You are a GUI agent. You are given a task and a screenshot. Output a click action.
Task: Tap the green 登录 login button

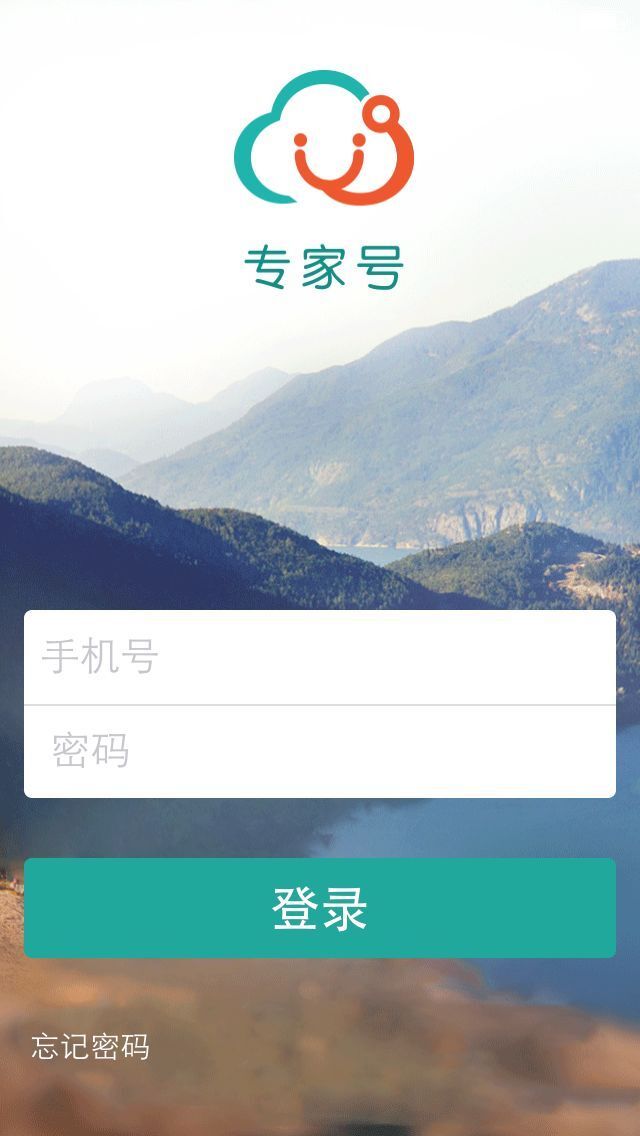pos(320,908)
